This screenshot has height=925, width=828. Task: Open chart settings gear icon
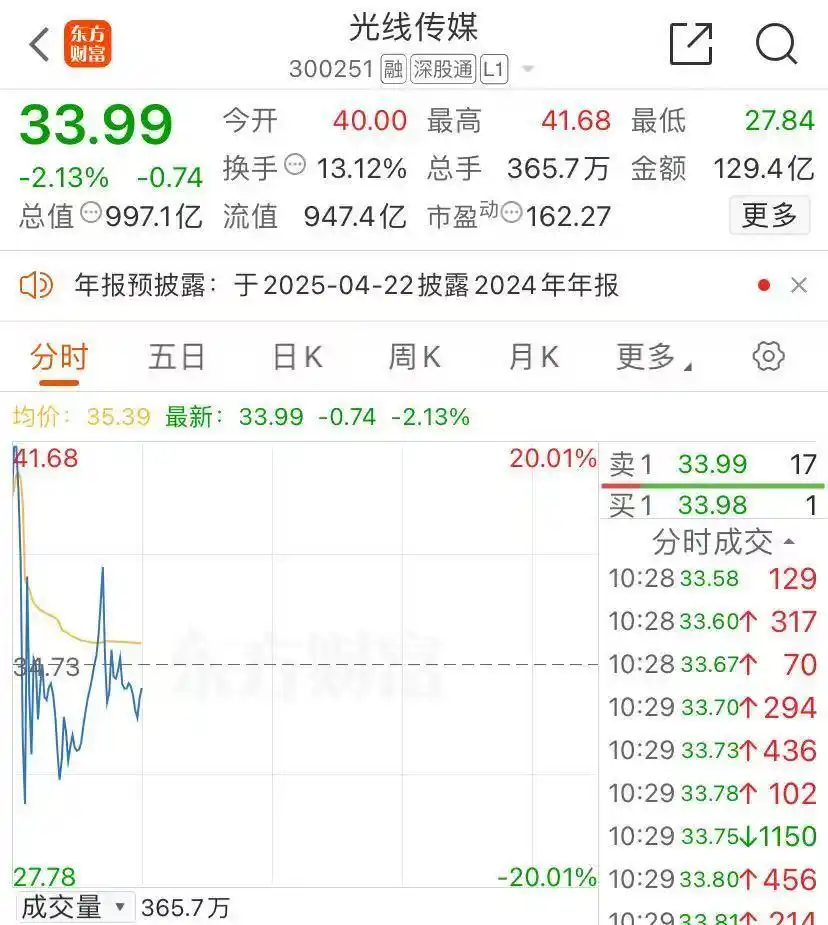767,355
